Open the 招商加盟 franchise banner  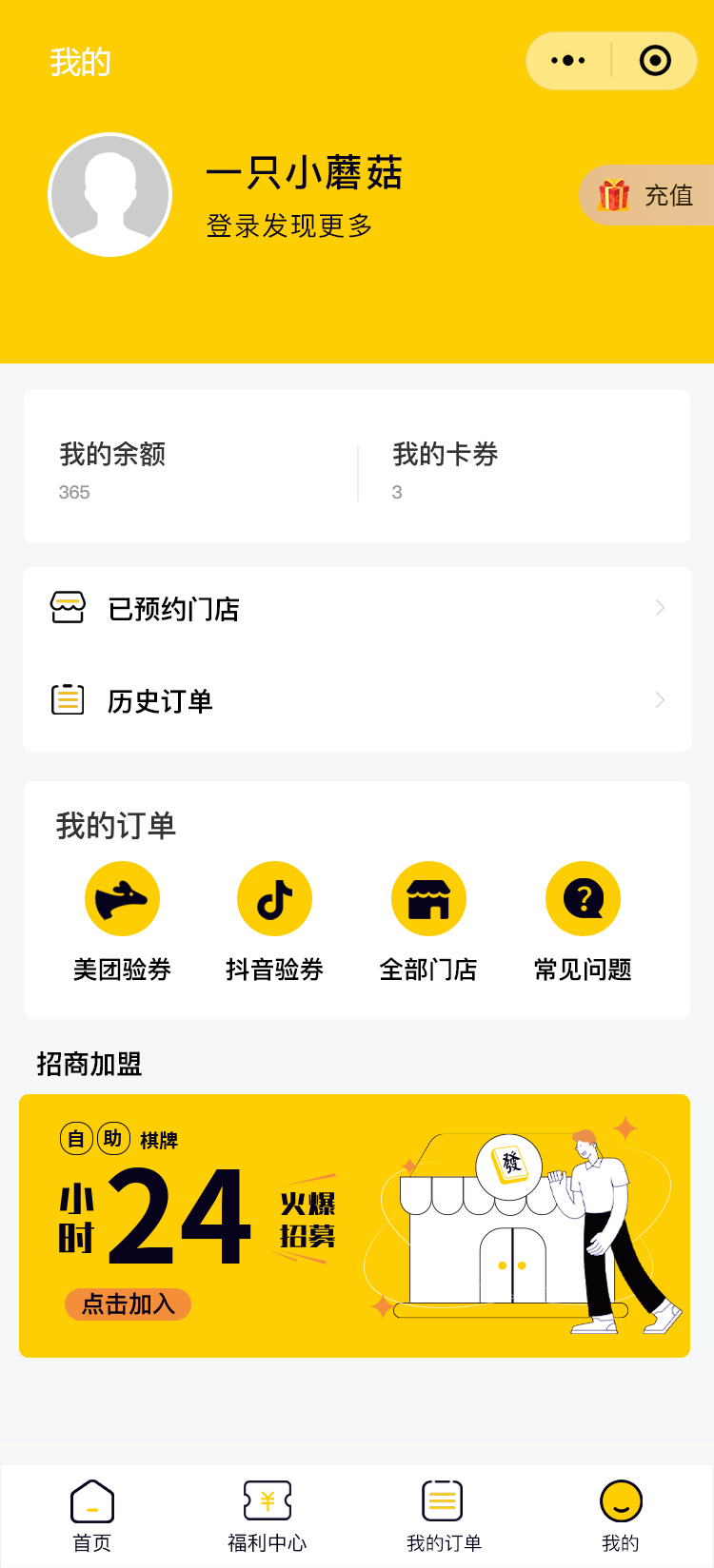(x=354, y=1225)
